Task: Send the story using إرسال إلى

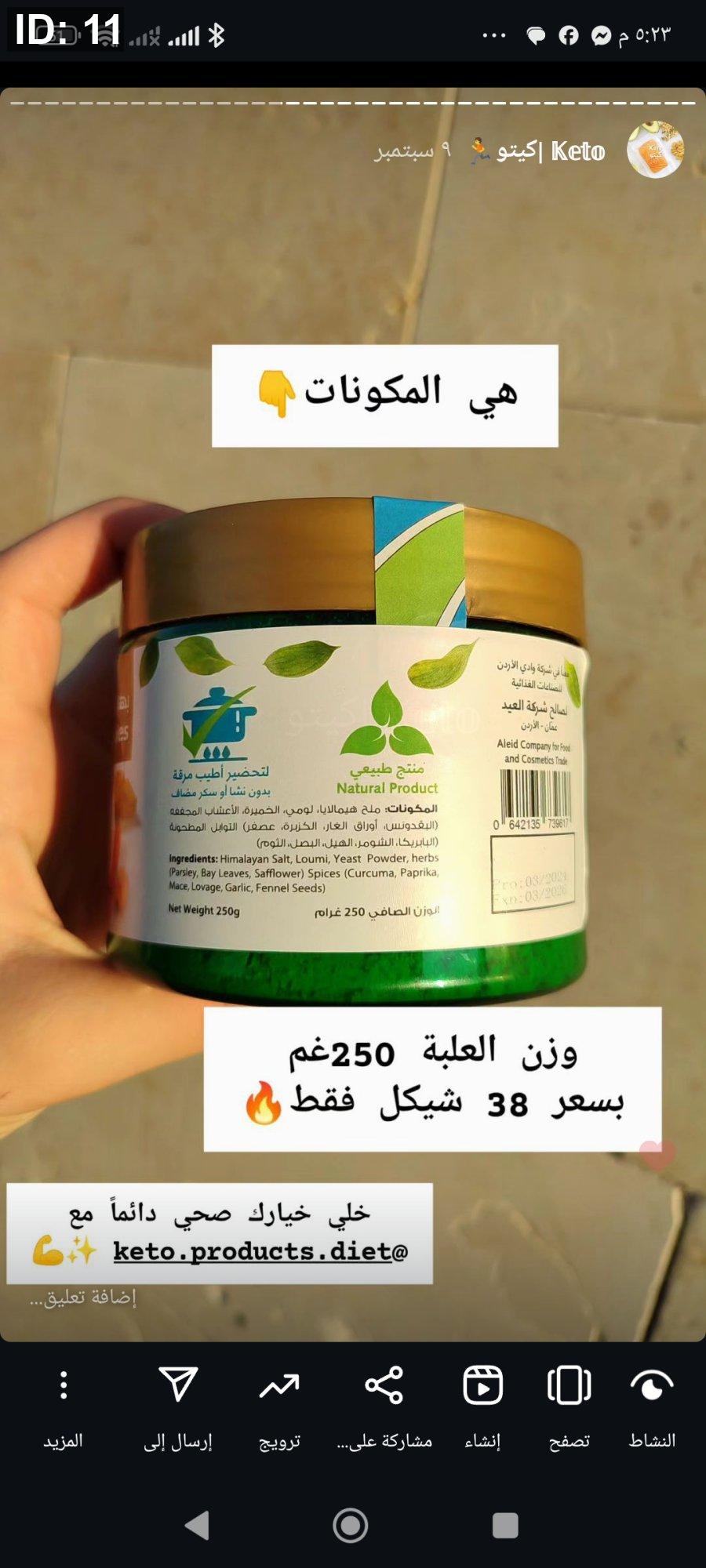Action: click(x=178, y=1404)
